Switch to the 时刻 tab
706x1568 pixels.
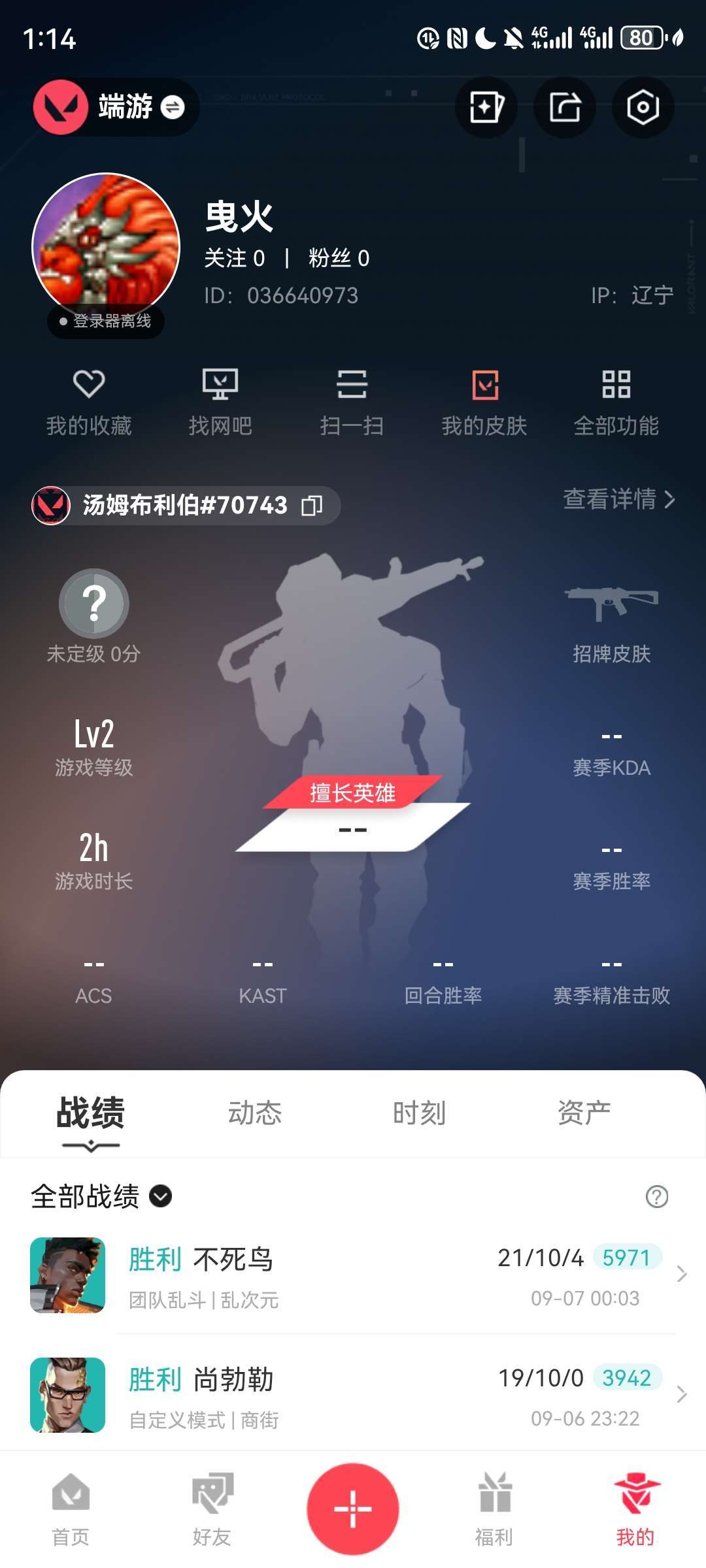point(419,1113)
